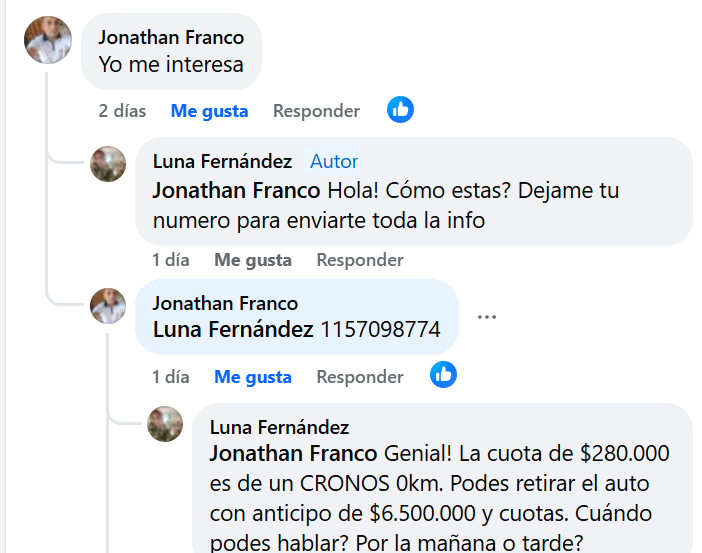Screen dimensions: 702x553
Task: Reply to Luna Fernández's 'Dejame tu numero' comment
Action: pos(360,260)
